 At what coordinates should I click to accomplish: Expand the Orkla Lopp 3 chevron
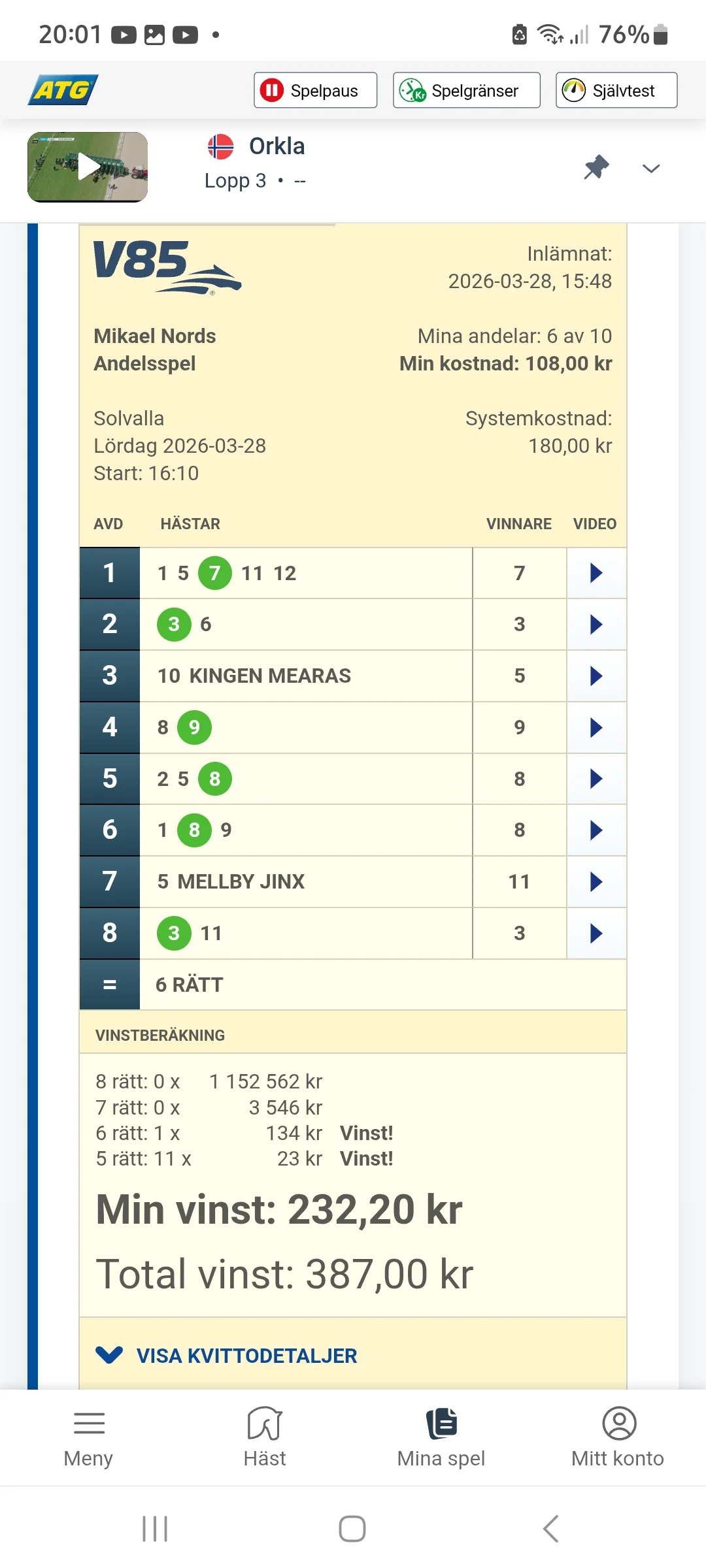pyautogui.click(x=651, y=169)
